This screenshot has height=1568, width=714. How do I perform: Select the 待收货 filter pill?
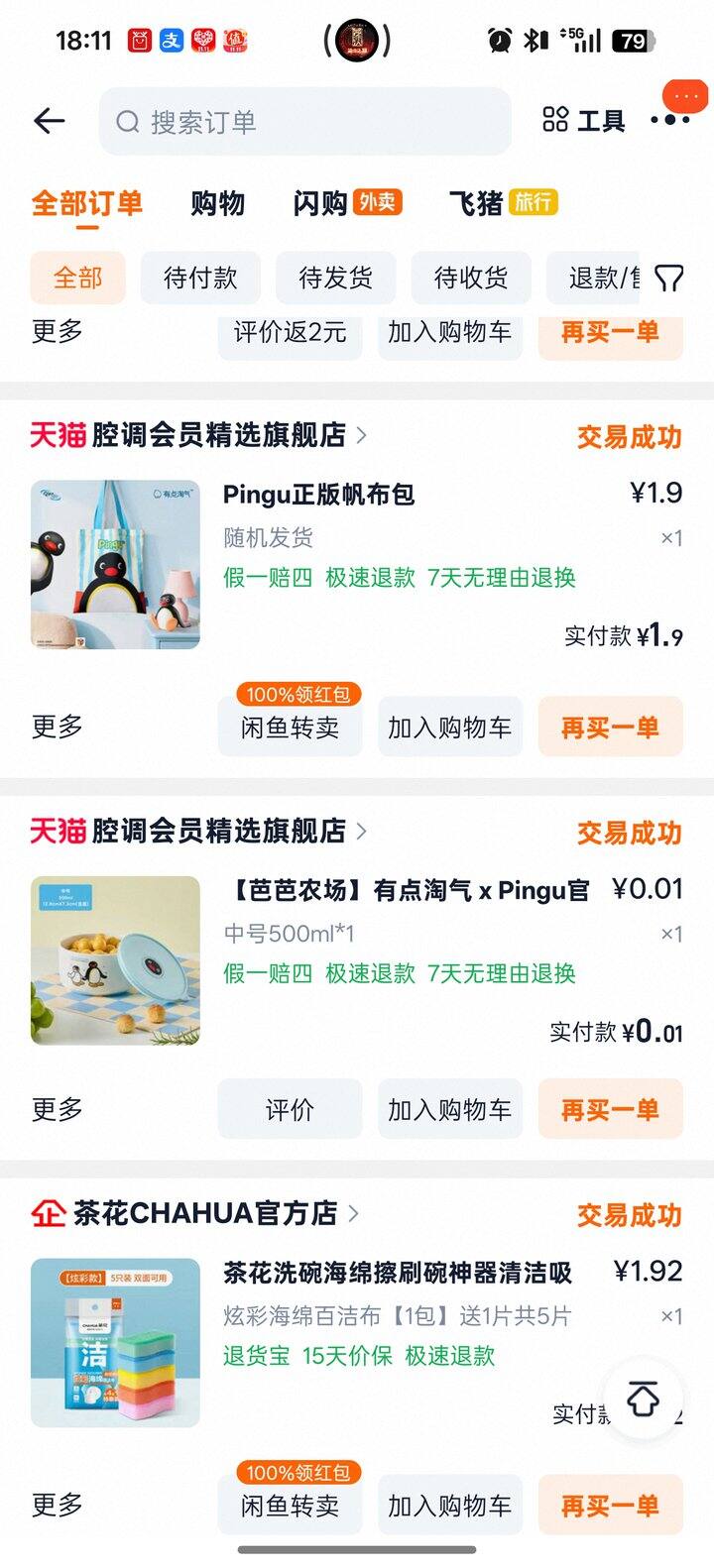(468, 279)
